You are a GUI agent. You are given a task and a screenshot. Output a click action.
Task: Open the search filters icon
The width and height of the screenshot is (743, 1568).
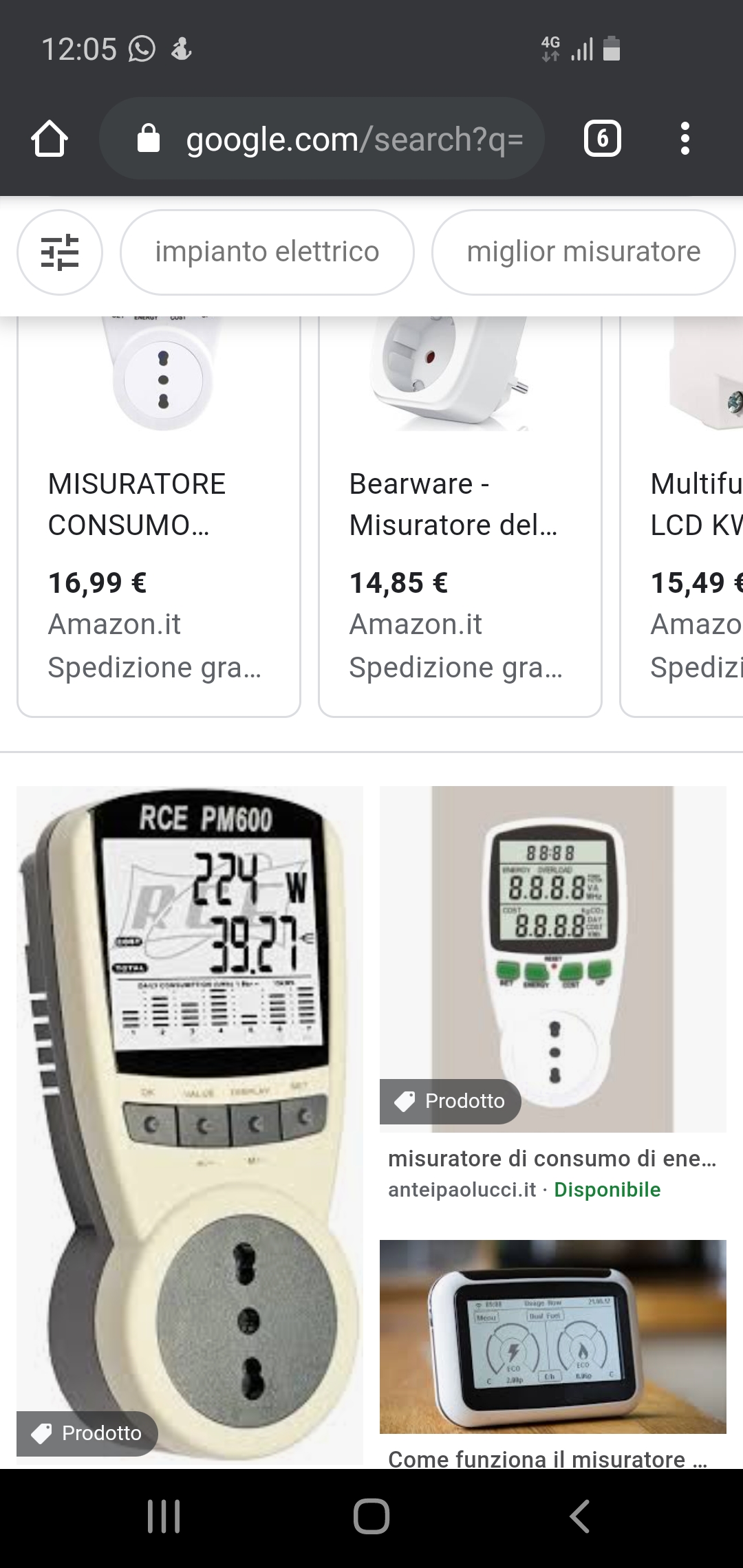point(60,252)
